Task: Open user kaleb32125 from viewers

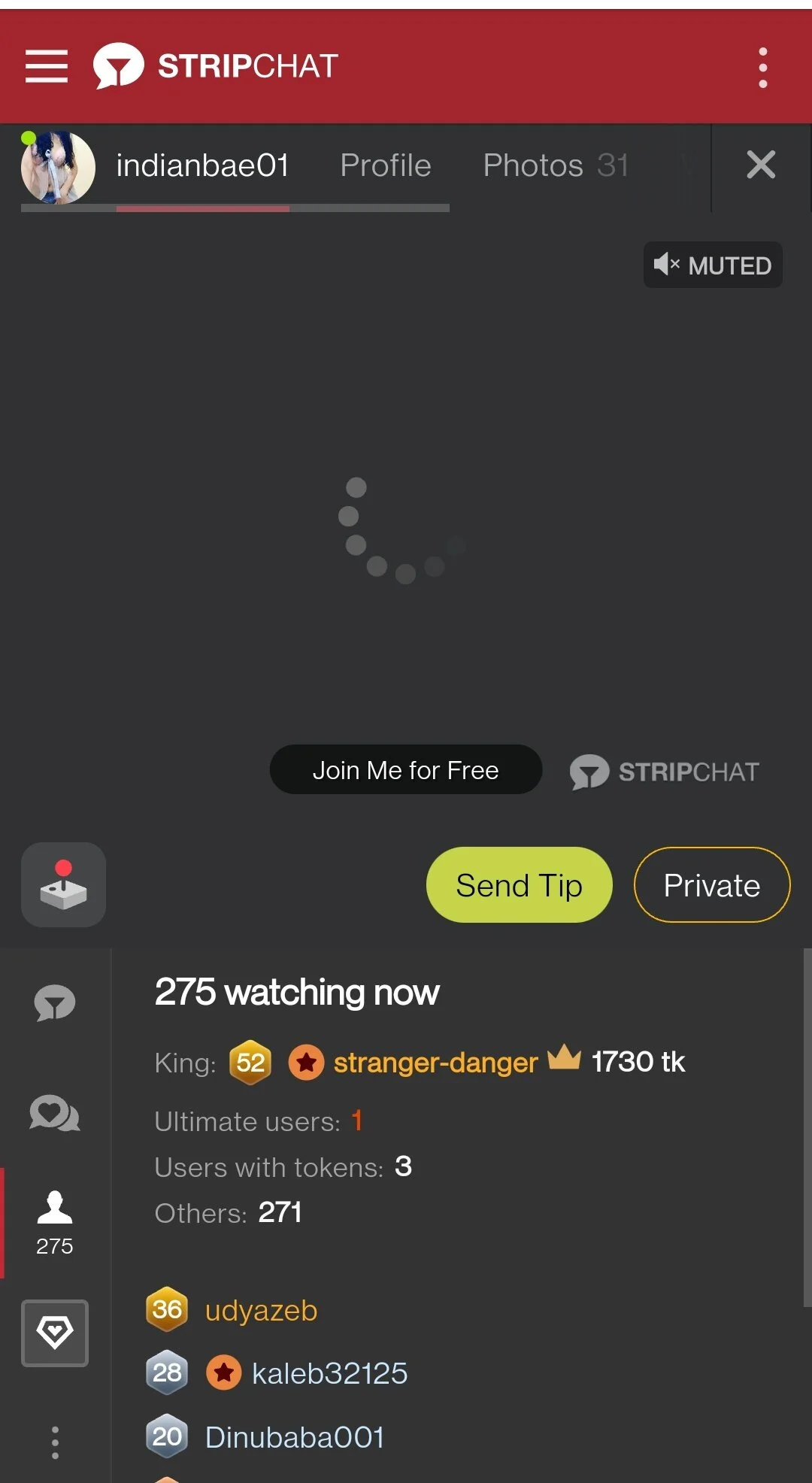Action: (329, 1374)
